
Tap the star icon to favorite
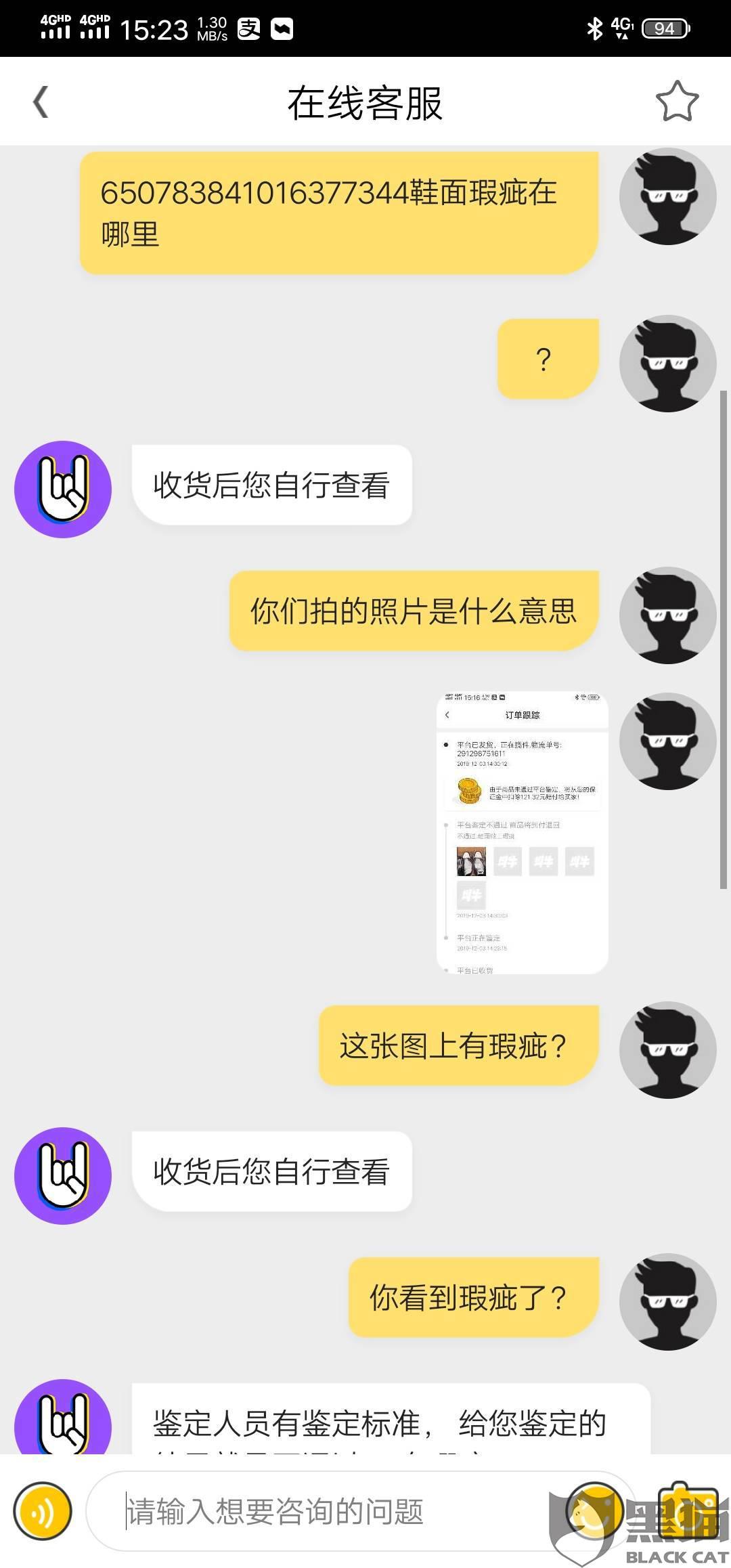tap(677, 102)
